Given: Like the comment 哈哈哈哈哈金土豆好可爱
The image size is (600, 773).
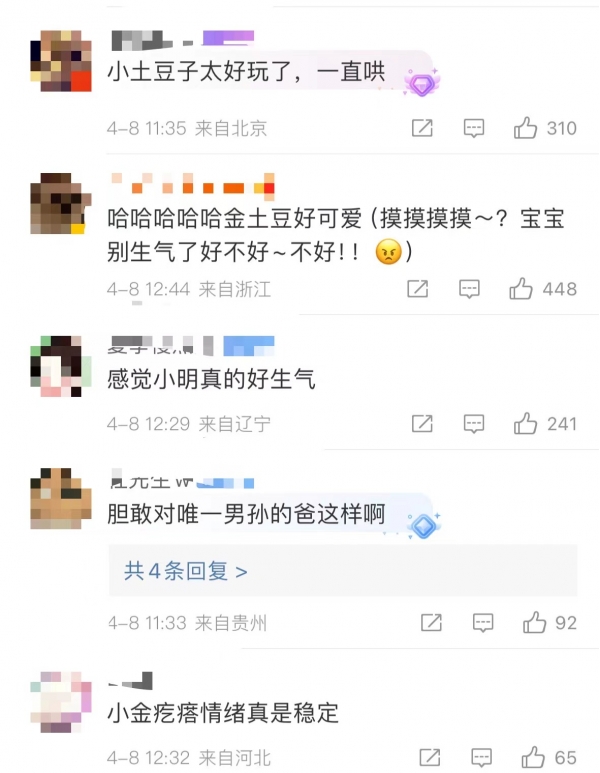Looking at the screenshot, I should click(x=521, y=289).
